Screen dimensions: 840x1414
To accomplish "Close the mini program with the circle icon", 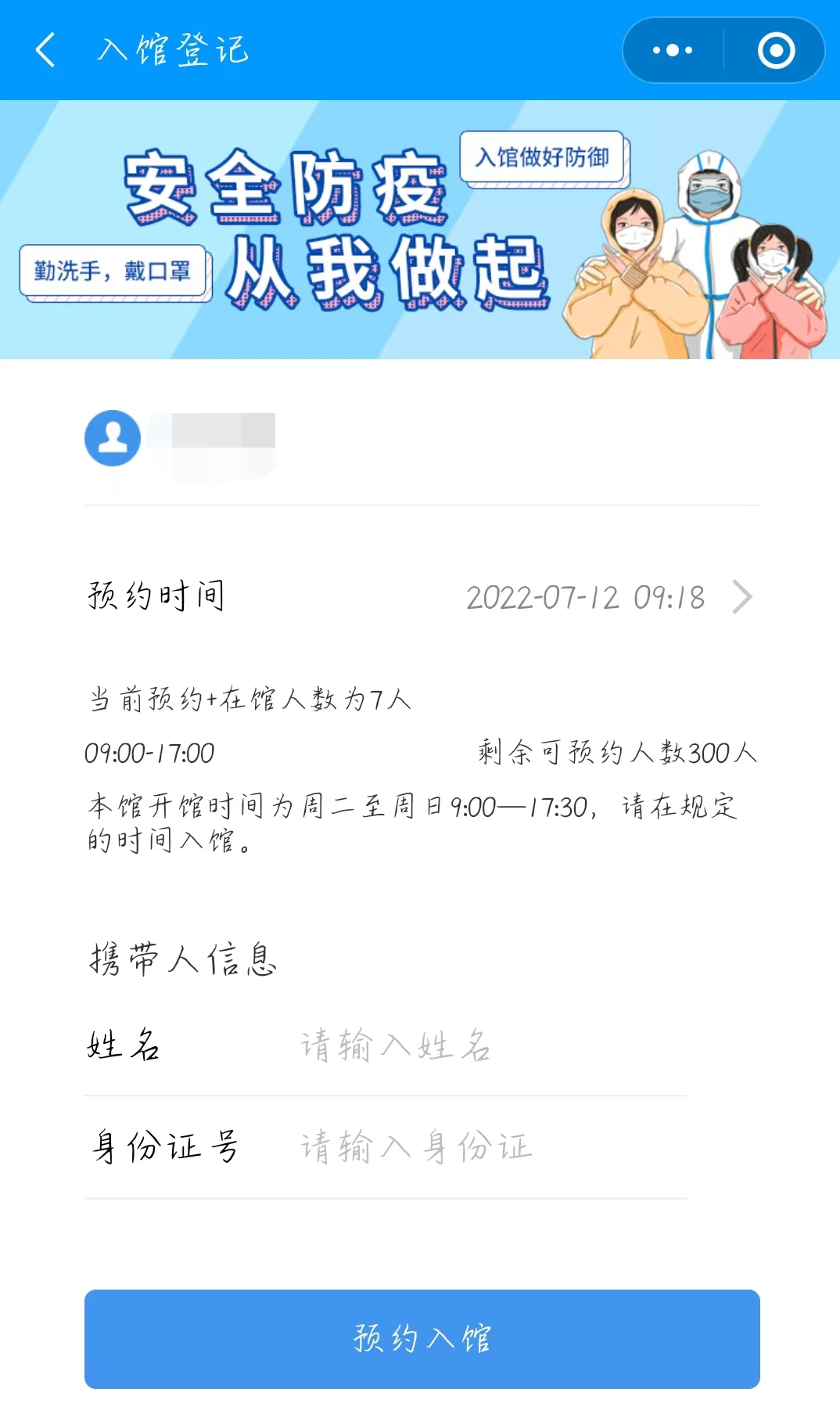I will pyautogui.click(x=776, y=50).
